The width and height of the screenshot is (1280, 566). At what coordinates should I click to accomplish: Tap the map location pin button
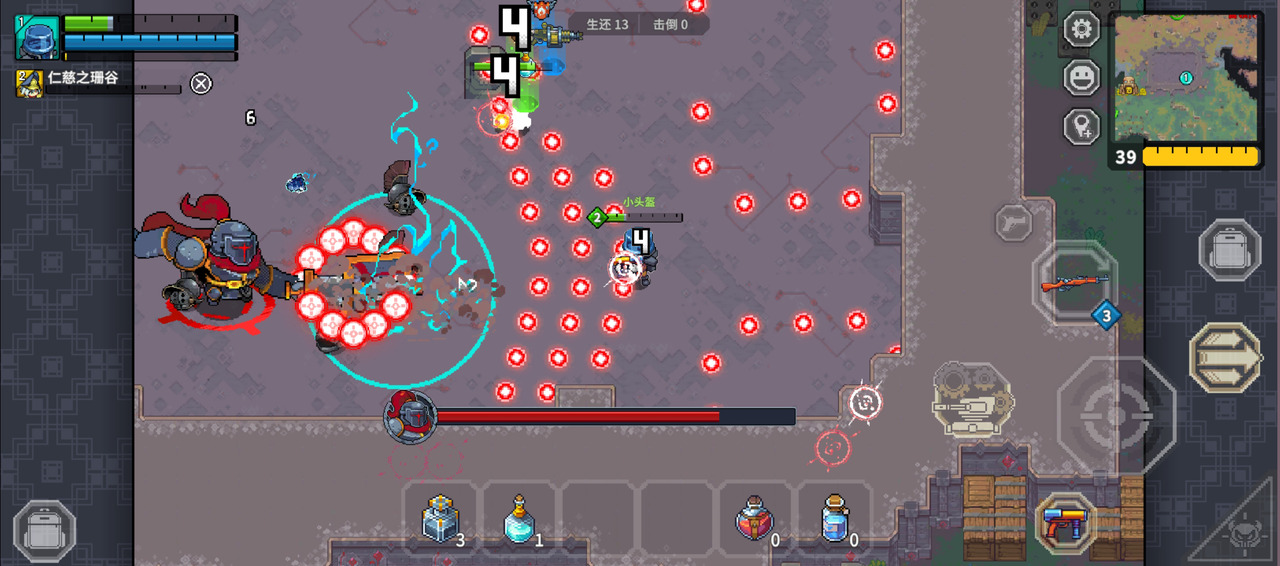coord(1081,127)
